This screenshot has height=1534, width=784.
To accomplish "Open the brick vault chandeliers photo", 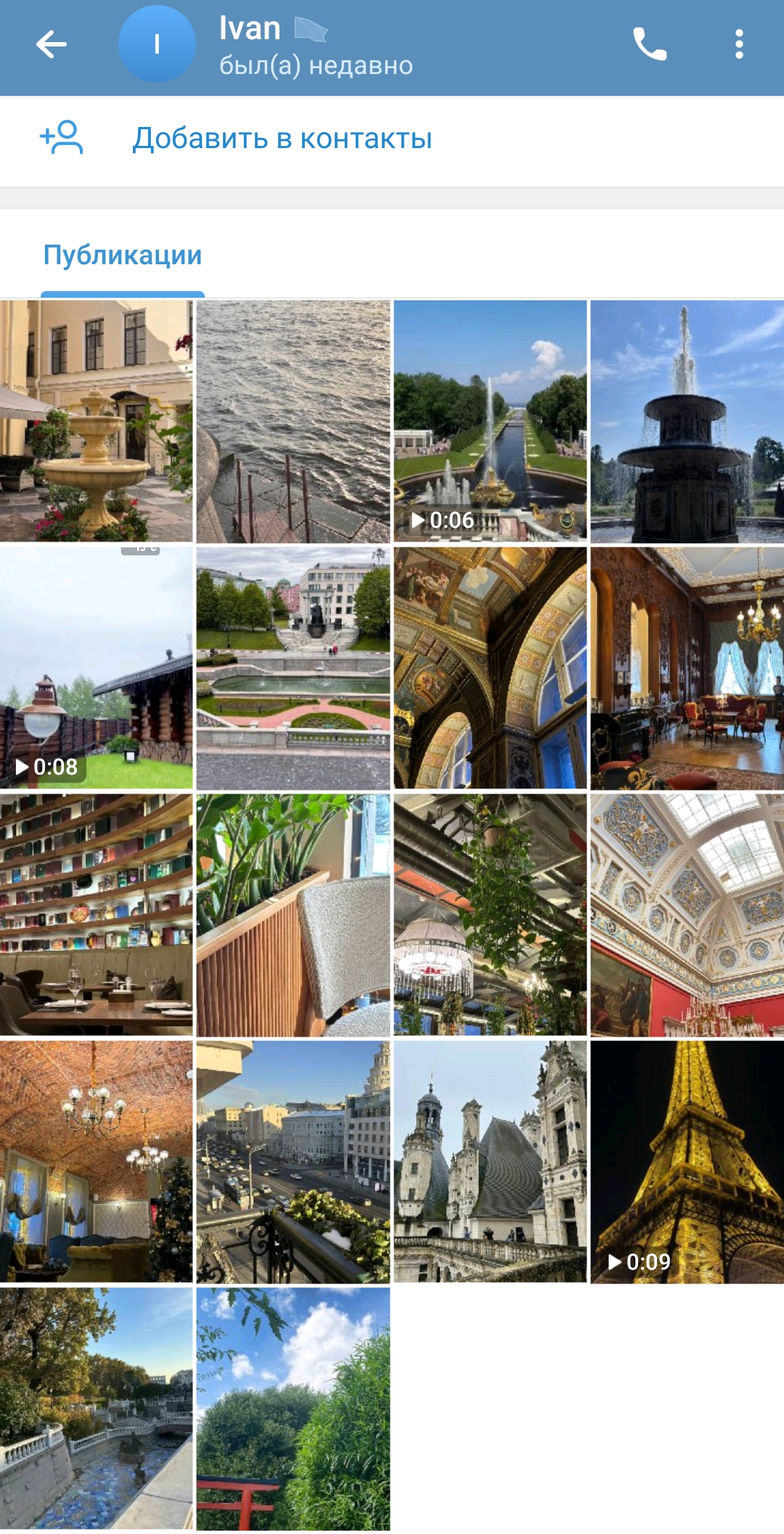I will (97, 1162).
